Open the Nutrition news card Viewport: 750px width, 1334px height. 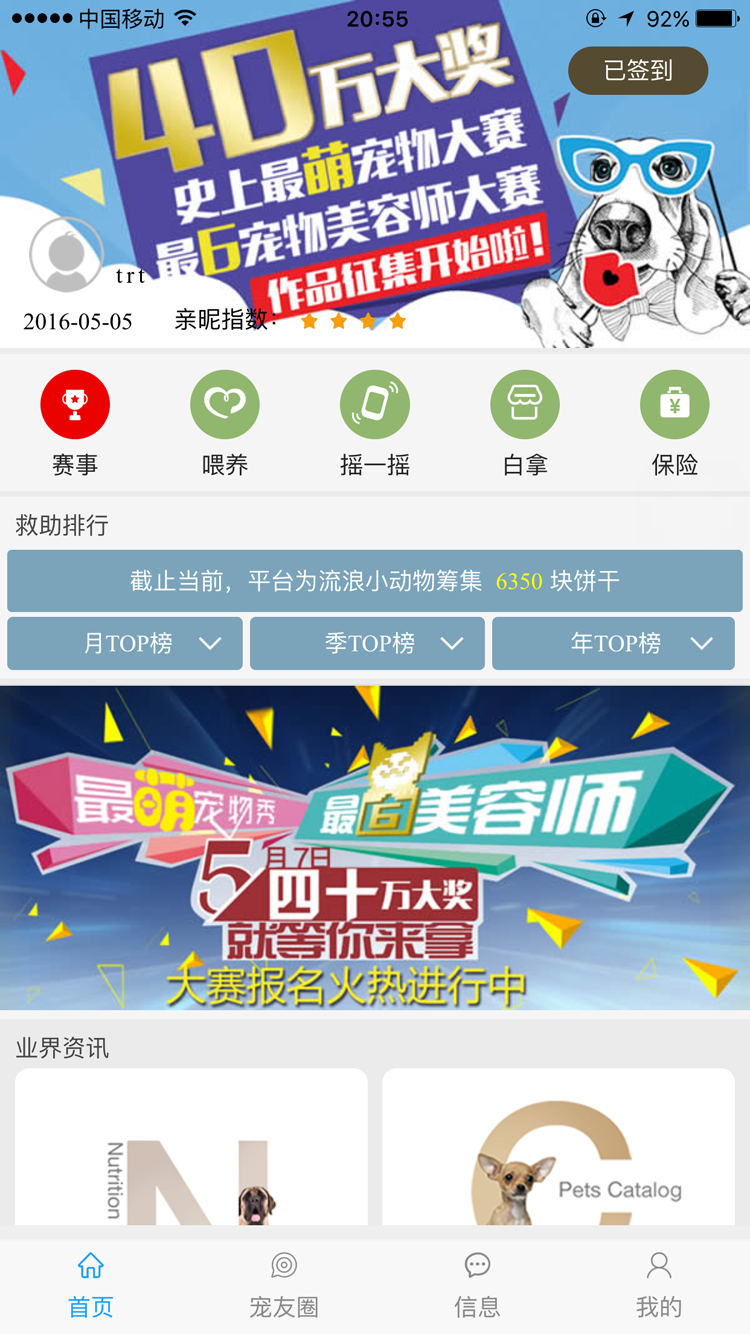[x=191, y=1150]
